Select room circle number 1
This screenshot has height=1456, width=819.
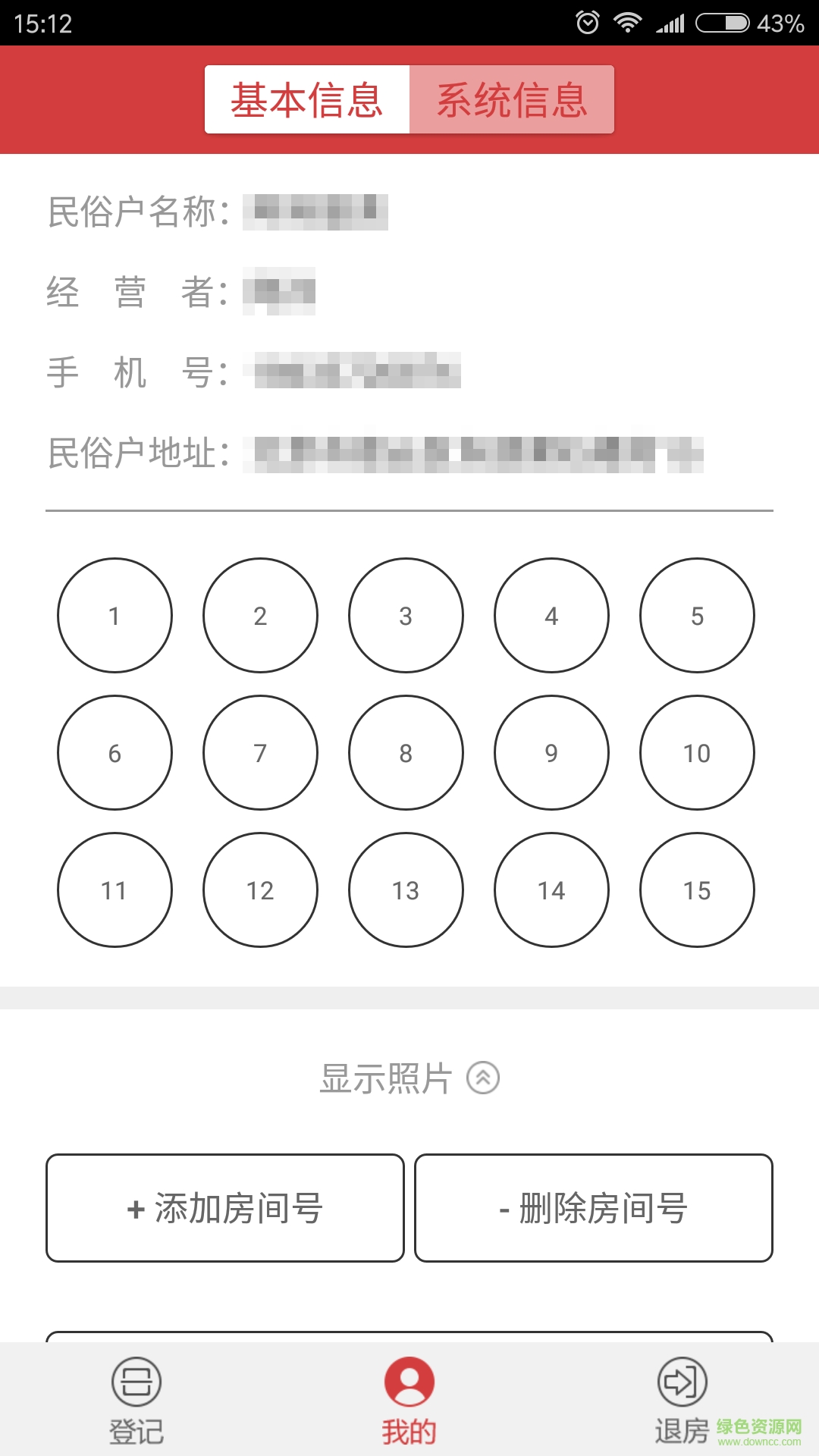114,616
